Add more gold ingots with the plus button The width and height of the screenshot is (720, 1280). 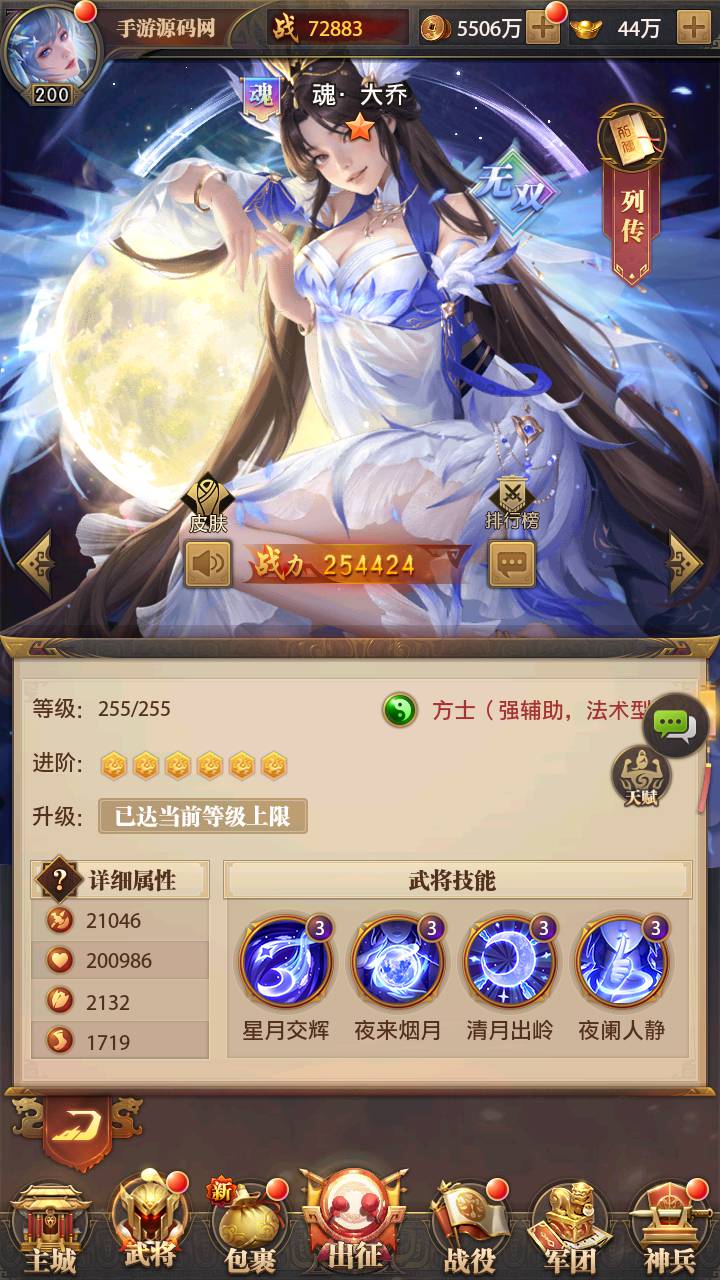tap(693, 28)
